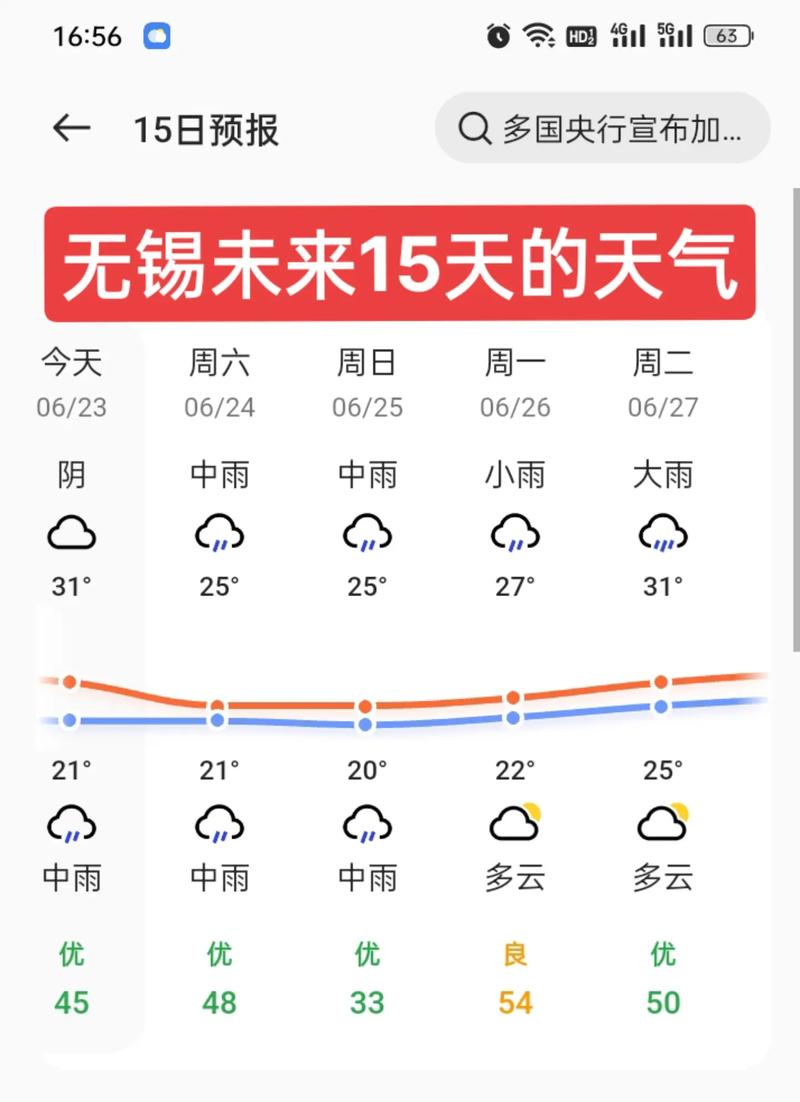This screenshot has width=800, height=1102.
Task: Tap the 中雨 rain icon under 周日
Action: [366, 533]
